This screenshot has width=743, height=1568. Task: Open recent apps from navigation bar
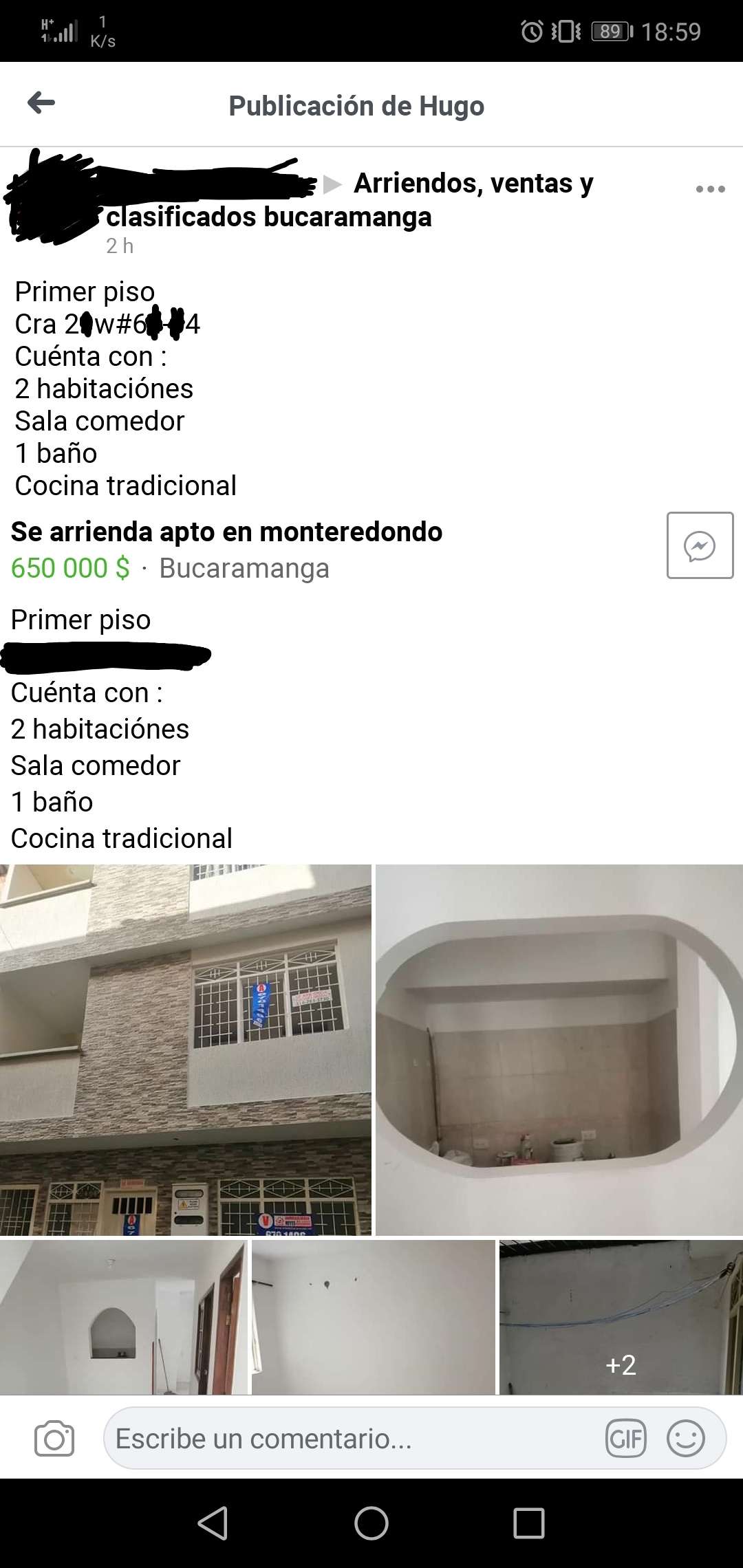click(x=529, y=1523)
